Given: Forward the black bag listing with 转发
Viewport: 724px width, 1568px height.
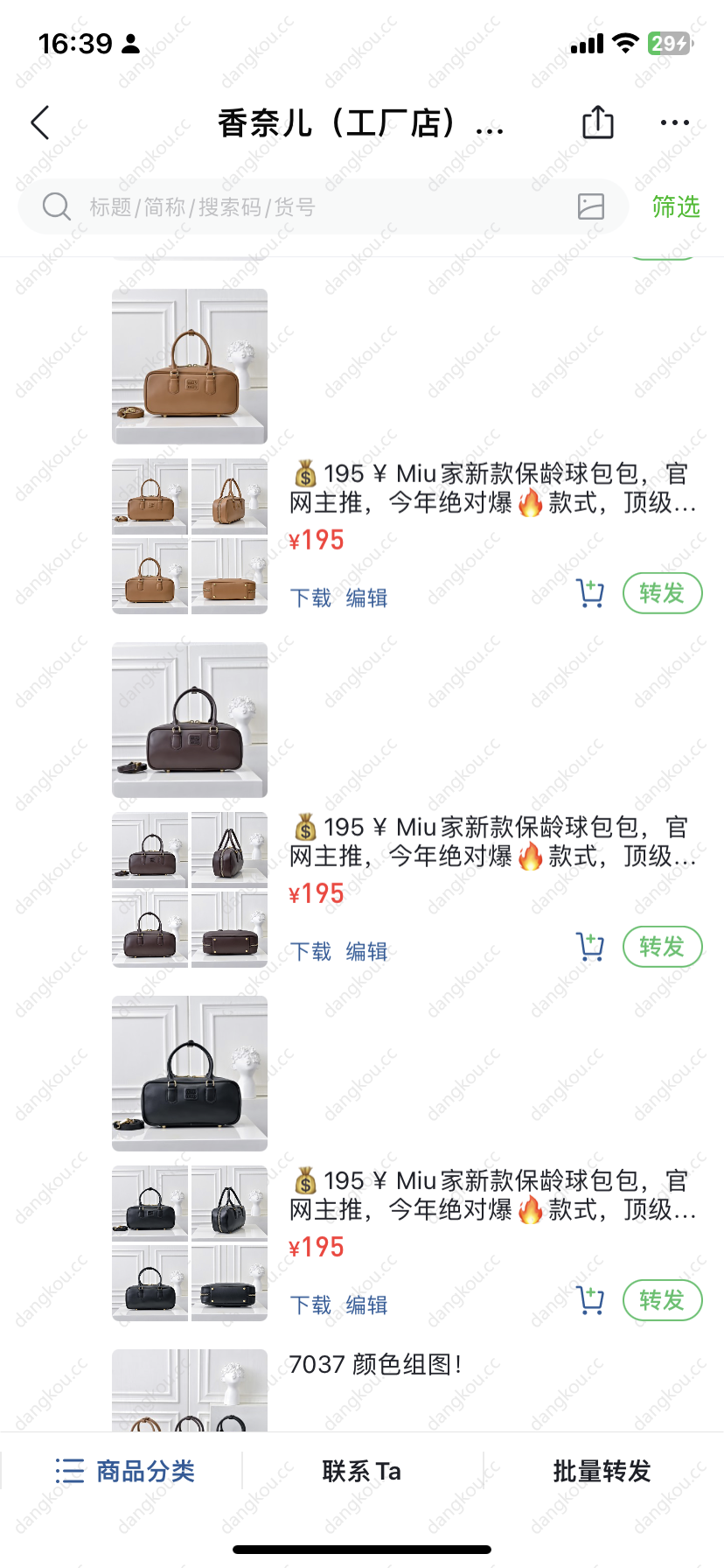Looking at the screenshot, I should [x=662, y=1300].
